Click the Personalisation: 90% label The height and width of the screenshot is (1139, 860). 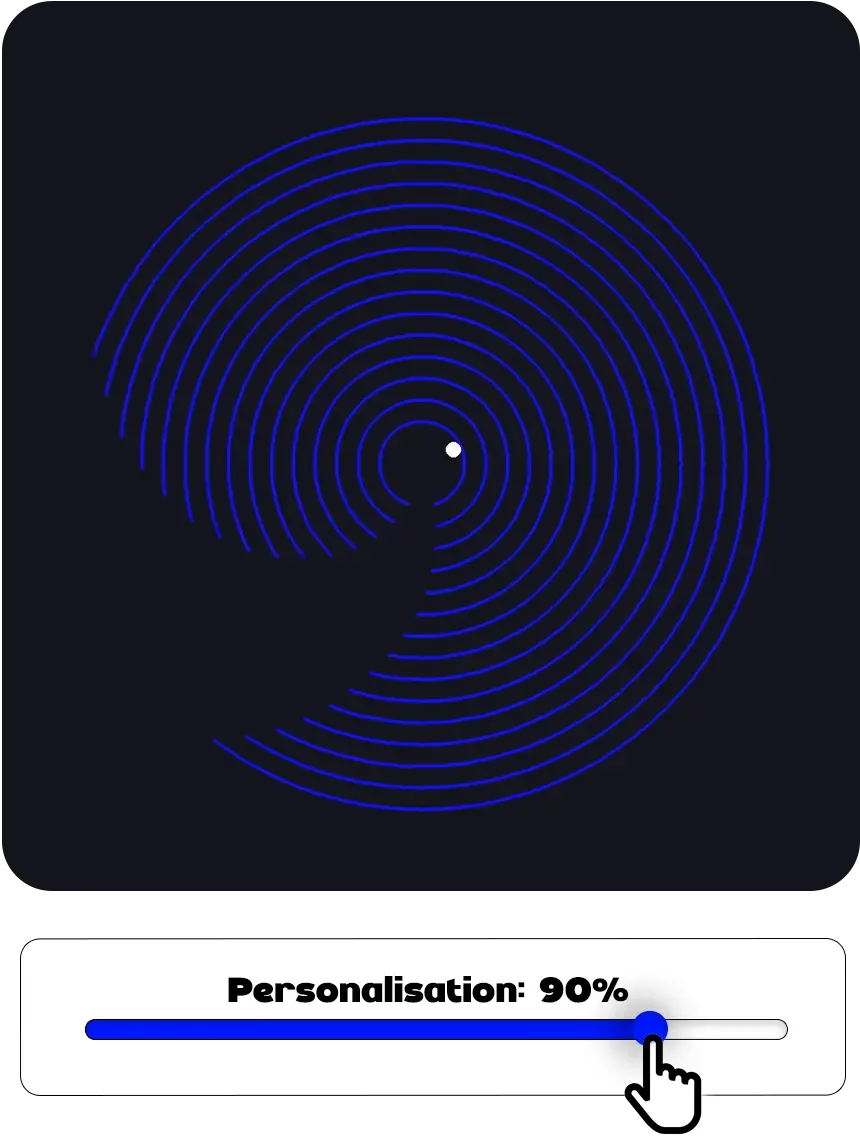click(428, 991)
